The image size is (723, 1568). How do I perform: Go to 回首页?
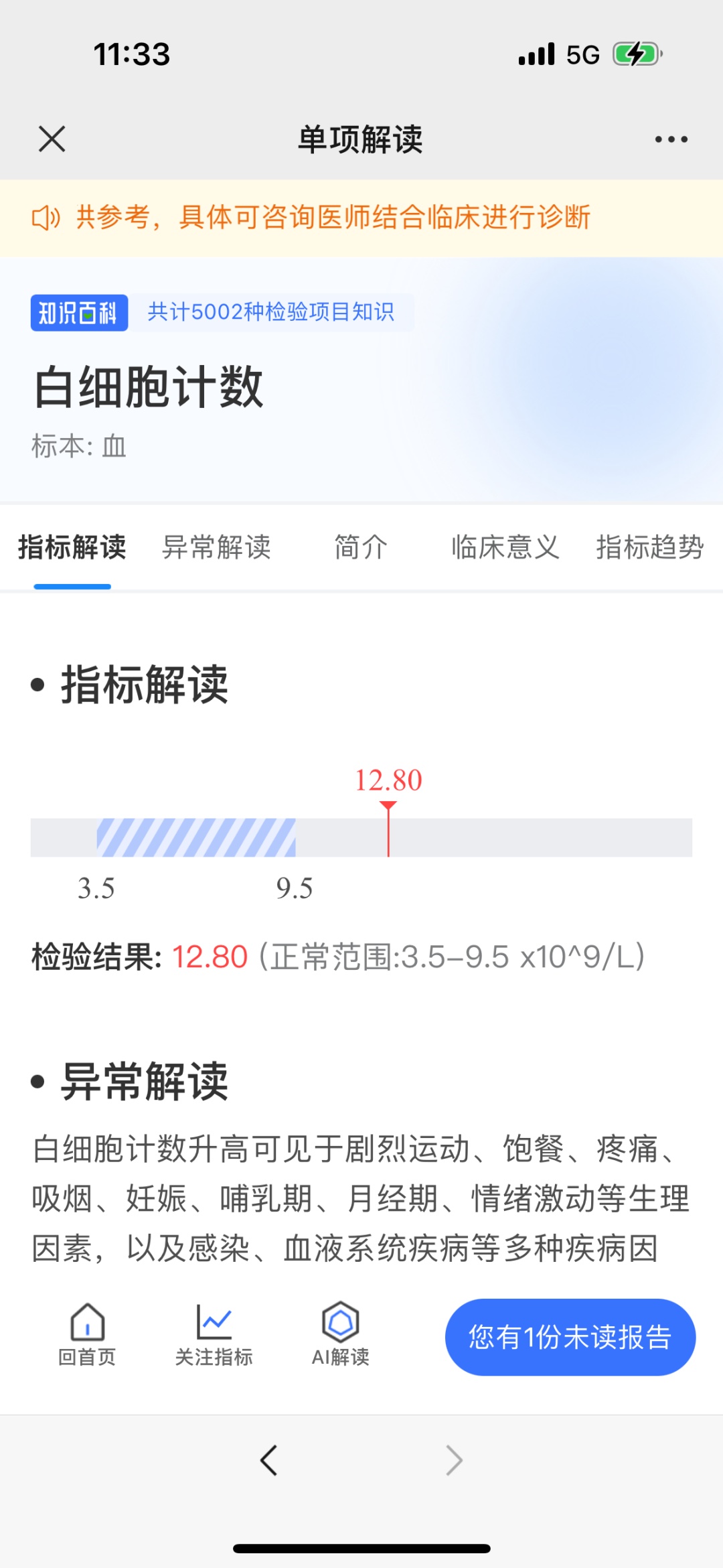point(87,1335)
